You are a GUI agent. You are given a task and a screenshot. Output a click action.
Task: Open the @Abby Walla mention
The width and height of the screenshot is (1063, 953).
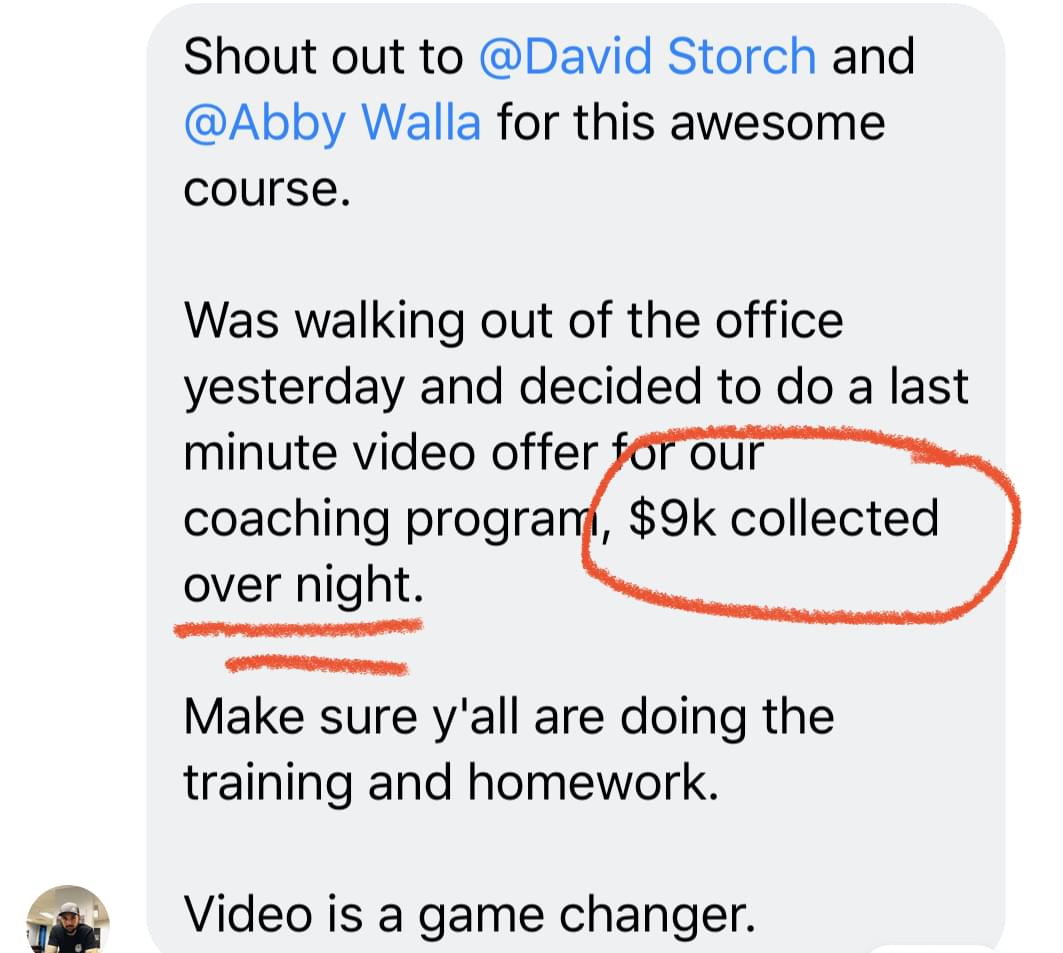[332, 124]
